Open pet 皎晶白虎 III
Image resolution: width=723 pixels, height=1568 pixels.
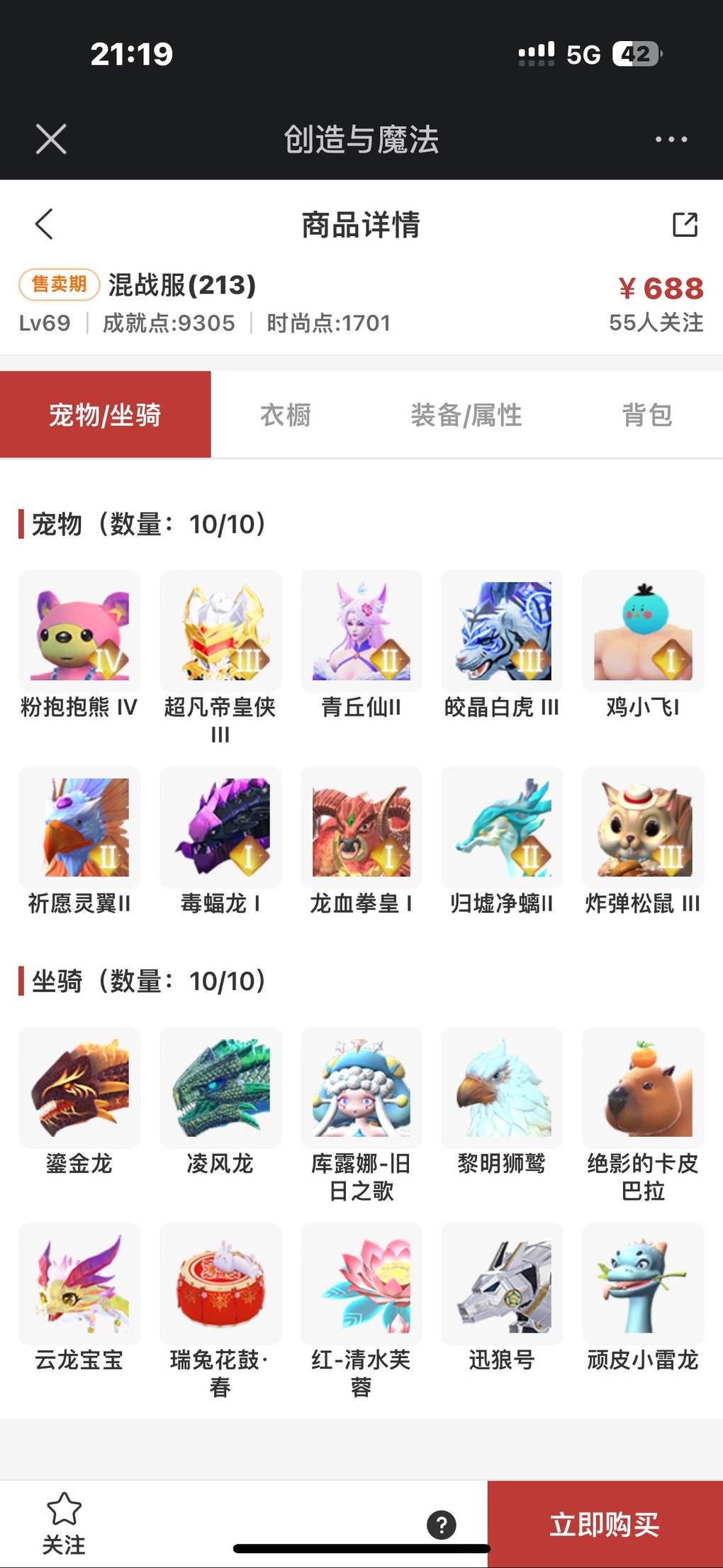pos(502,631)
